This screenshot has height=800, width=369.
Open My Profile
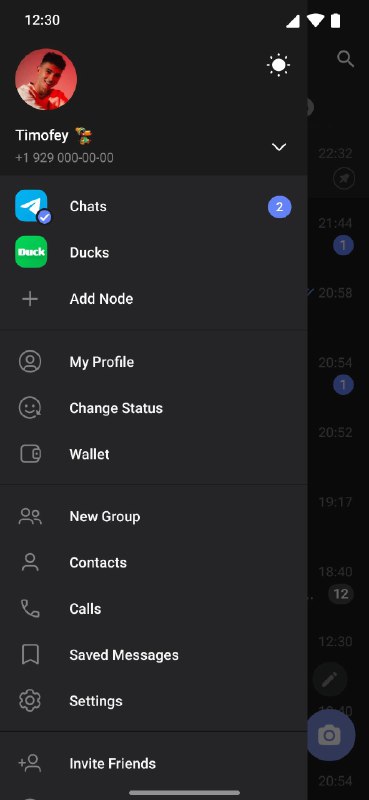click(x=154, y=362)
